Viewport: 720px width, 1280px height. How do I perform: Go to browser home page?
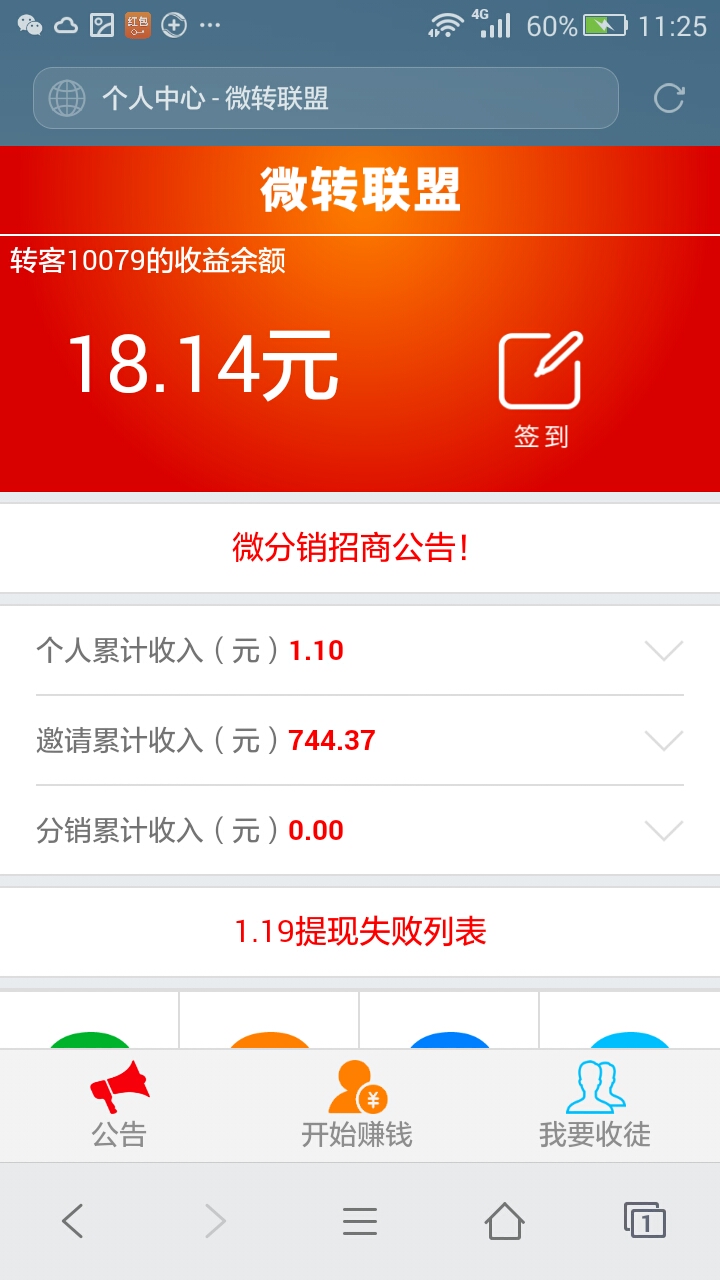pos(504,1221)
